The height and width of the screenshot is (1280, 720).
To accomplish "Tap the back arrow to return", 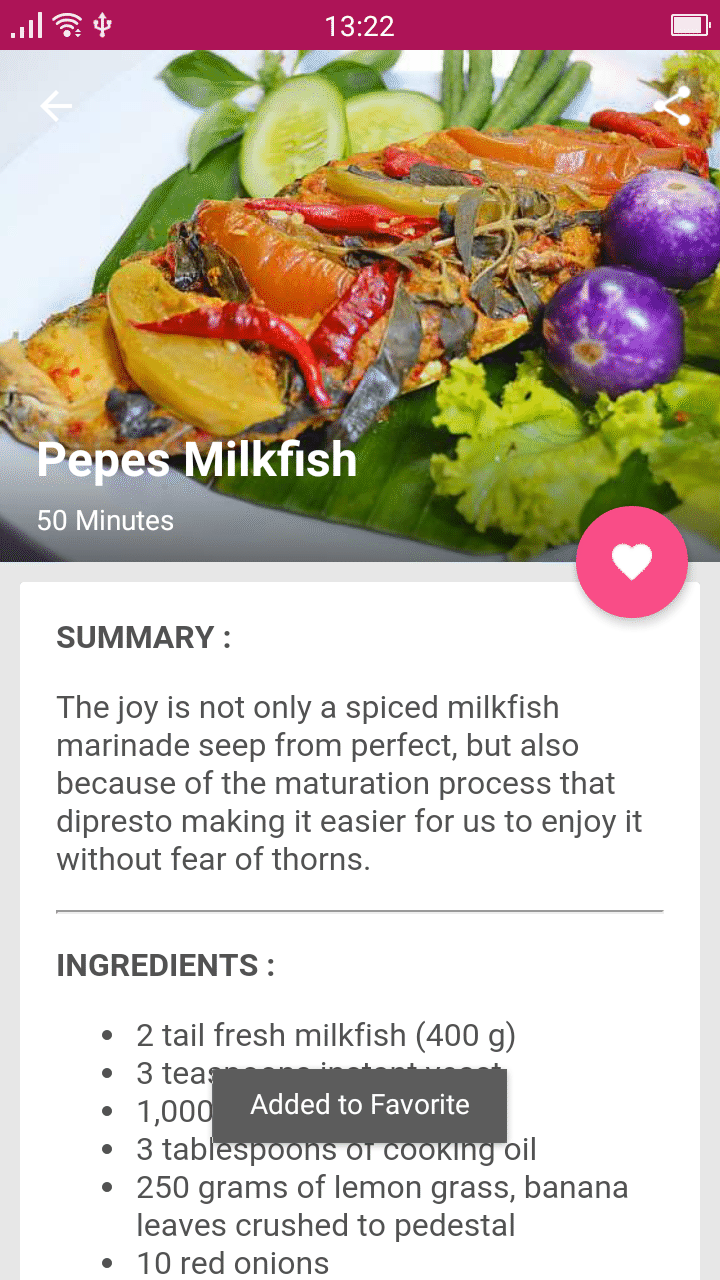I will point(55,105).
